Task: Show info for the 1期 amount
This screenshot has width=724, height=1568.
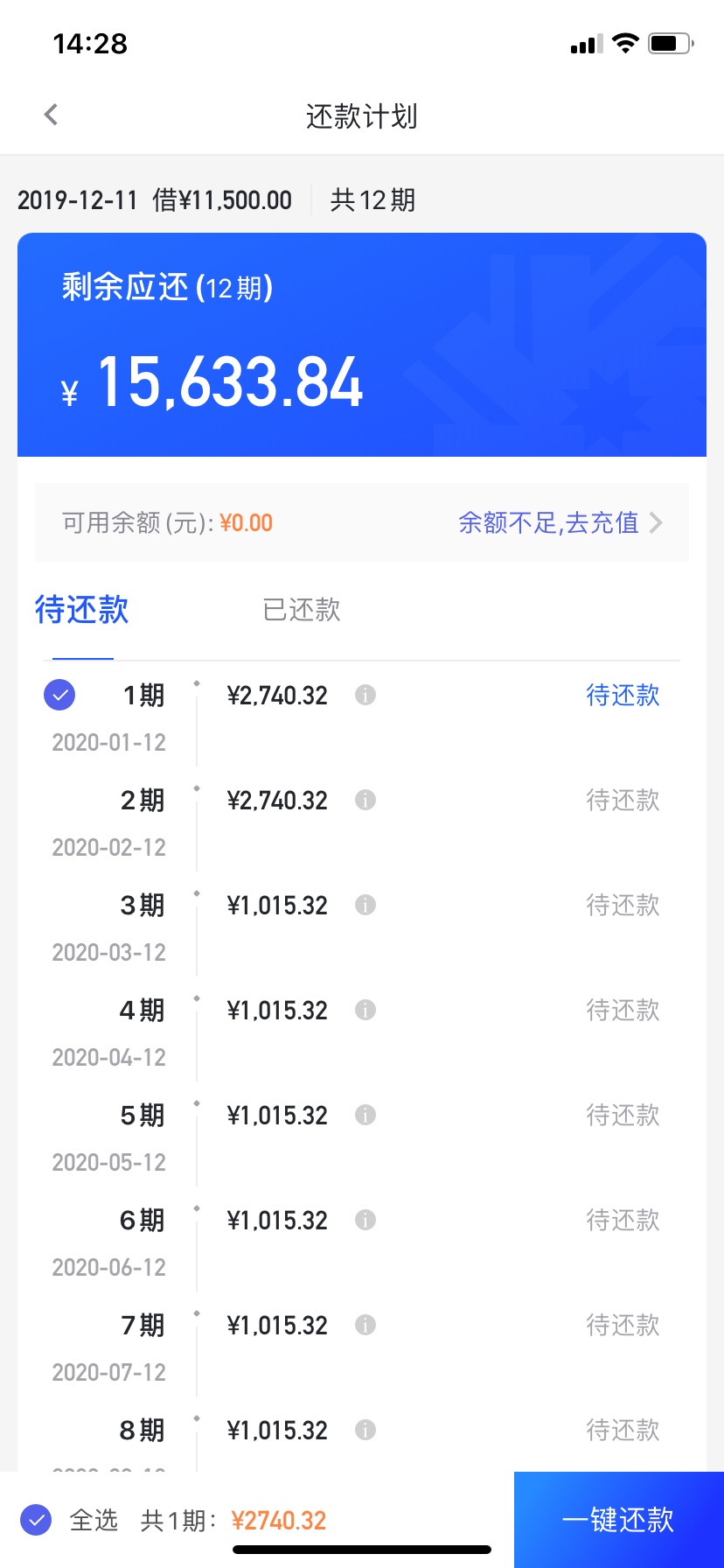Action: click(x=365, y=695)
